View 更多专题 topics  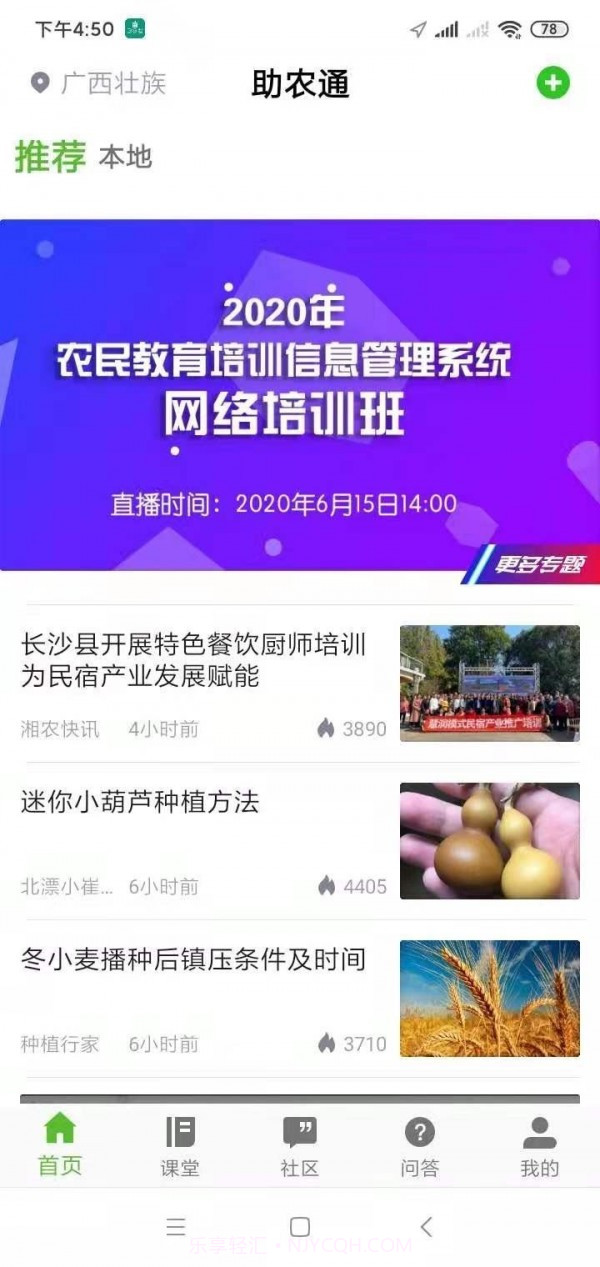(536, 565)
